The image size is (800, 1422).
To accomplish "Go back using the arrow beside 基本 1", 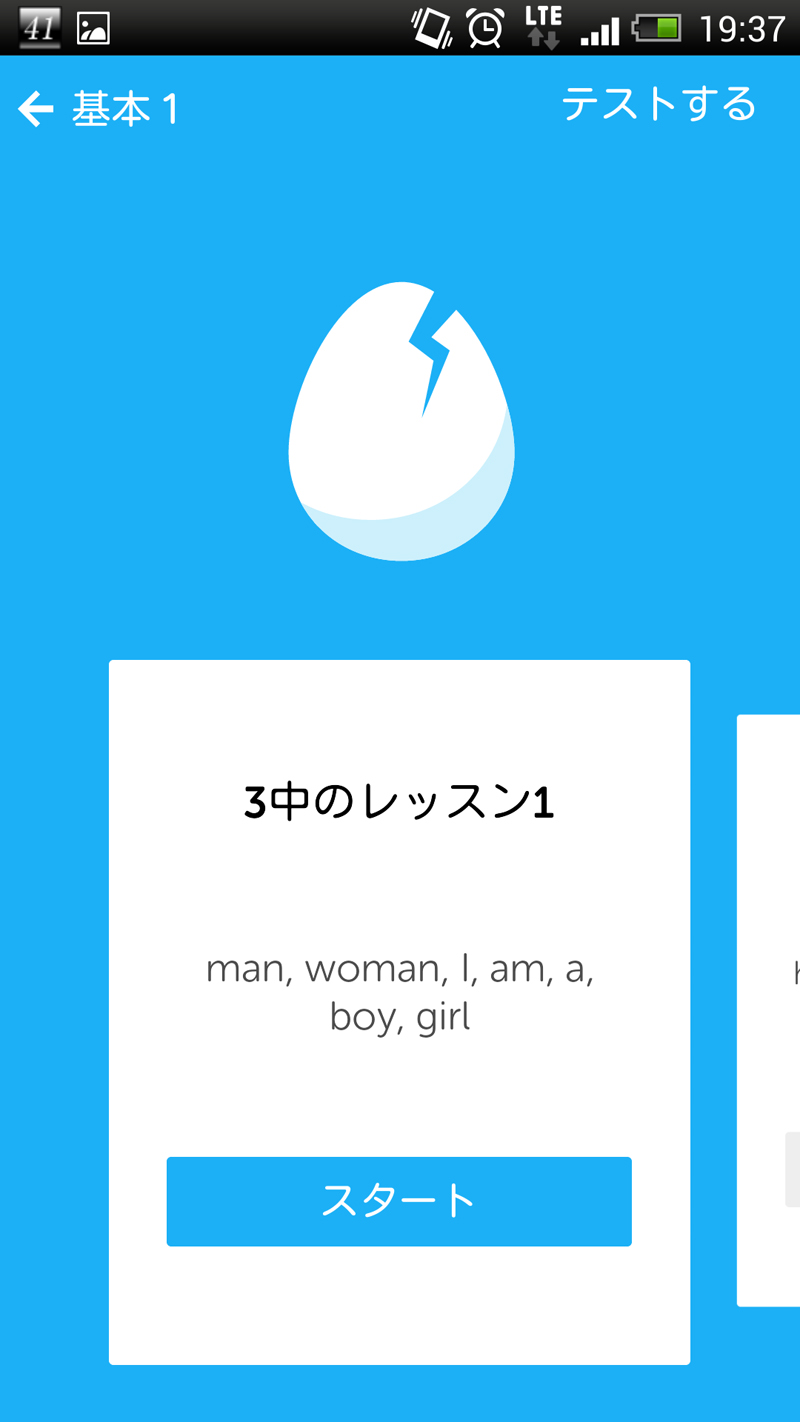I will coord(36,109).
